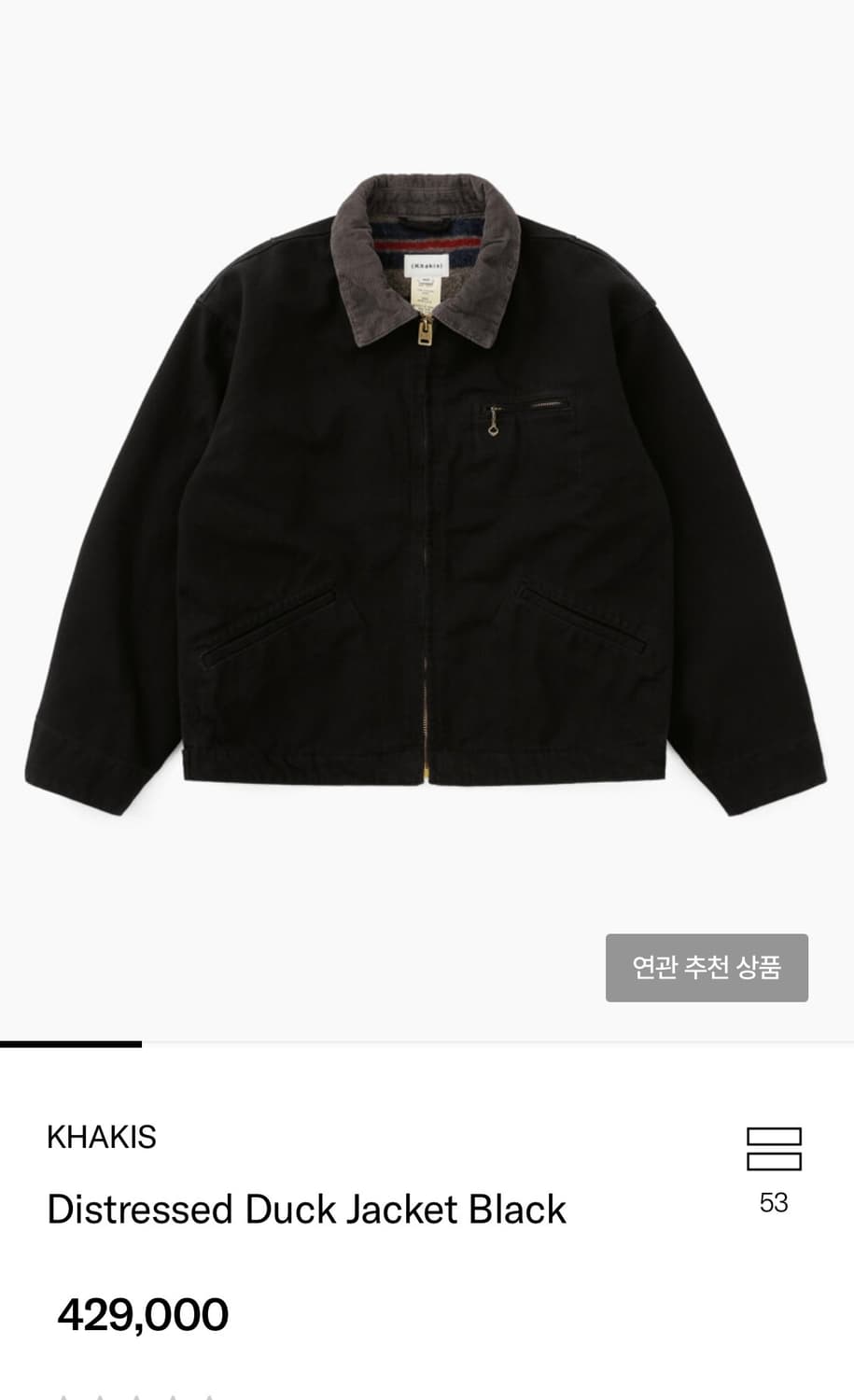Open the KHAKIS brand page
854x1400 pixels.
(102, 1136)
